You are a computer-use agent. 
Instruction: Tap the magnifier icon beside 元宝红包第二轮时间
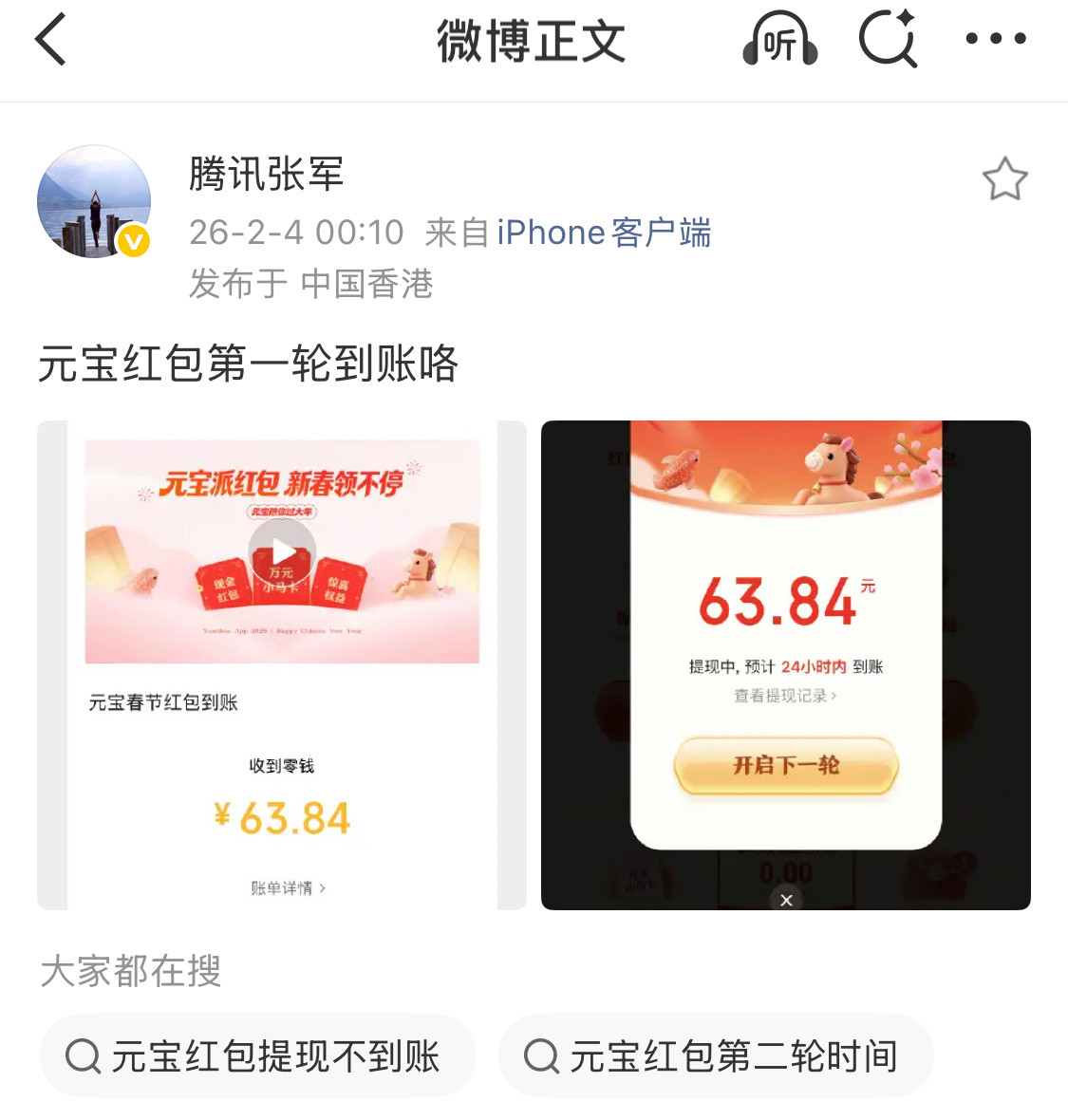541,1055
